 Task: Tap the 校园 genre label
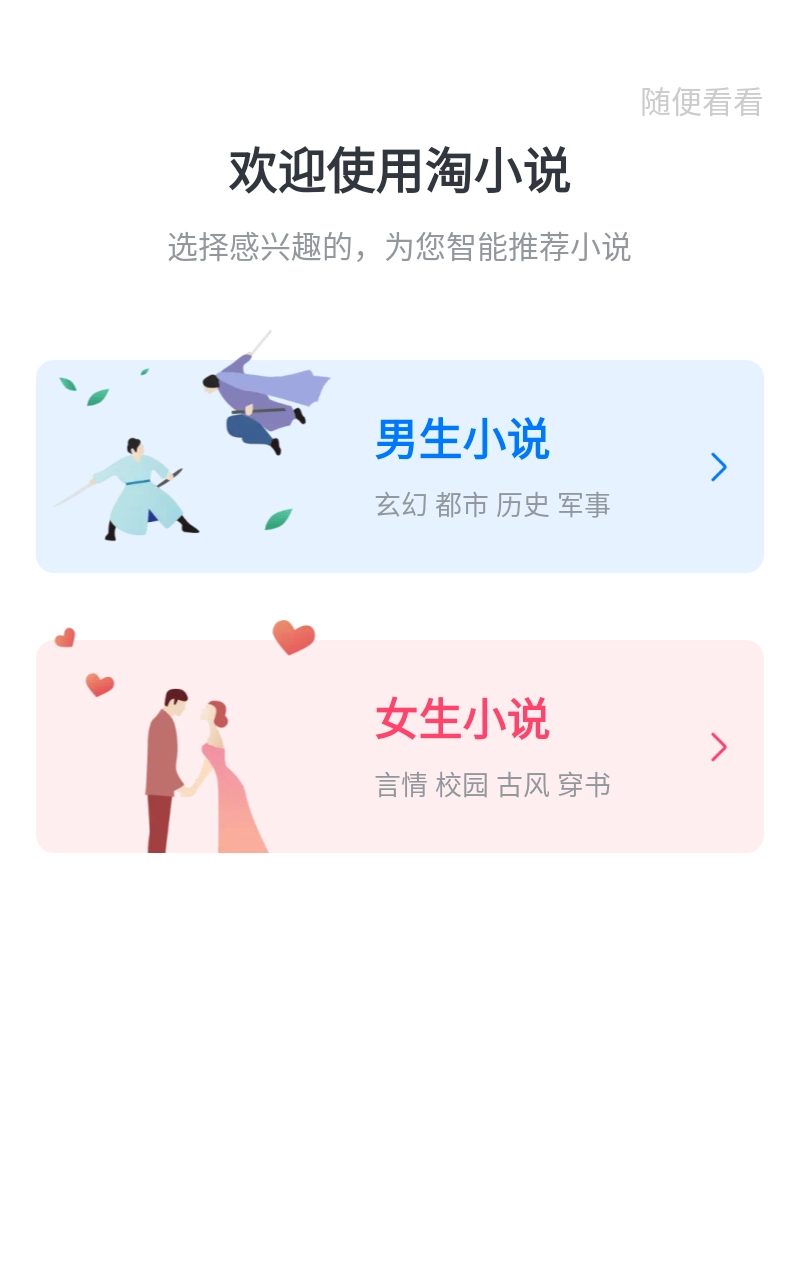(462, 786)
